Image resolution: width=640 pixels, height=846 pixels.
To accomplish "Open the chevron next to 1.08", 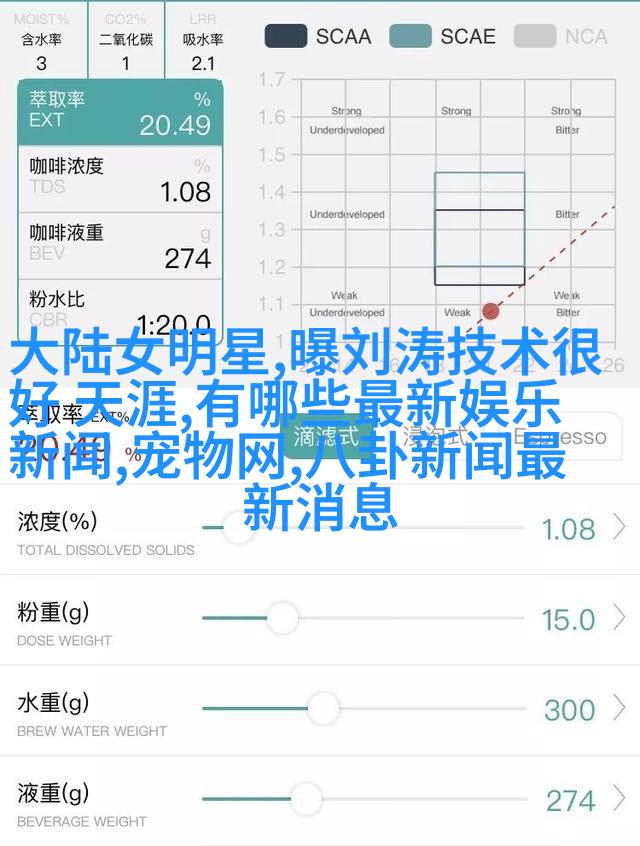I will [x=620, y=528].
